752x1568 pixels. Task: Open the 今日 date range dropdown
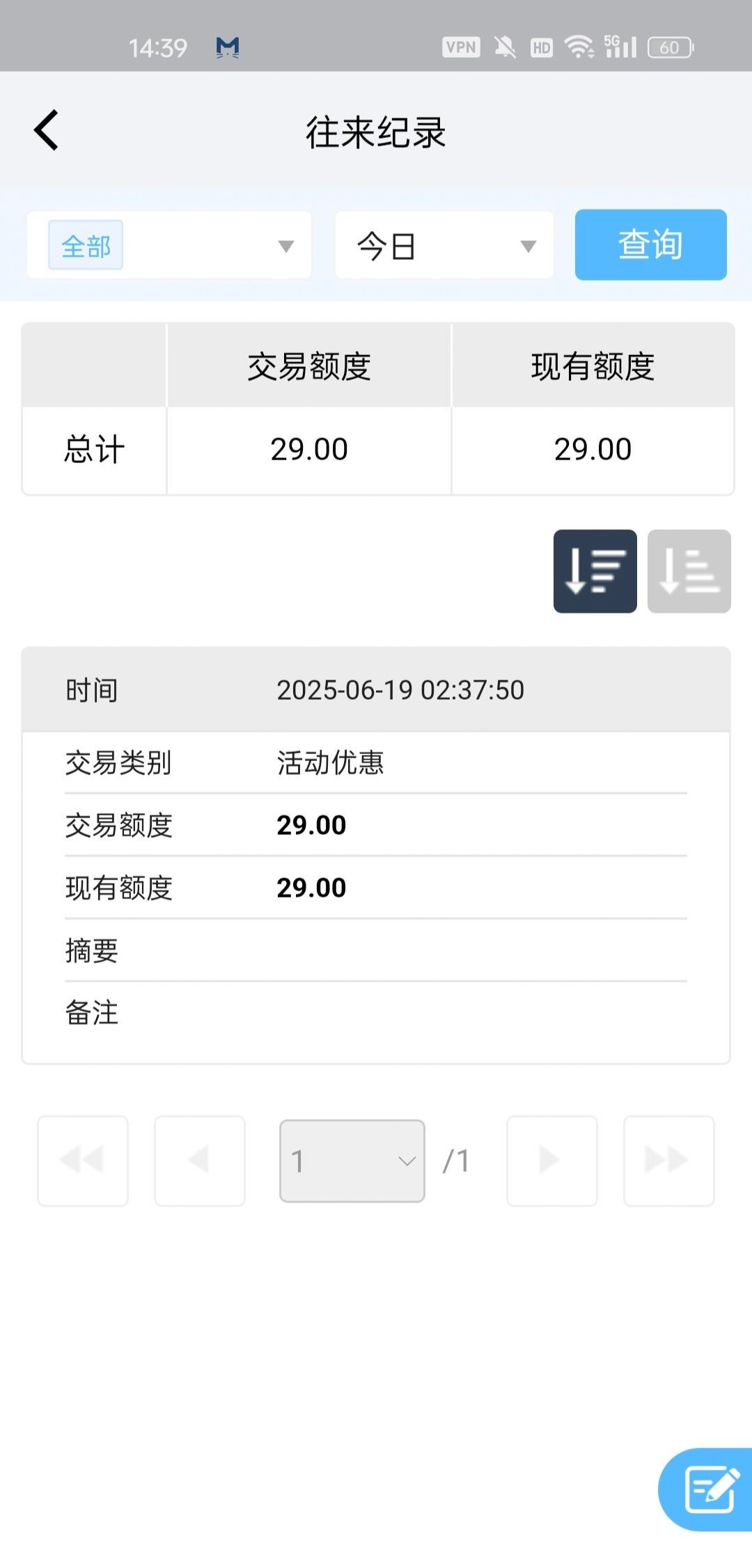tap(444, 246)
